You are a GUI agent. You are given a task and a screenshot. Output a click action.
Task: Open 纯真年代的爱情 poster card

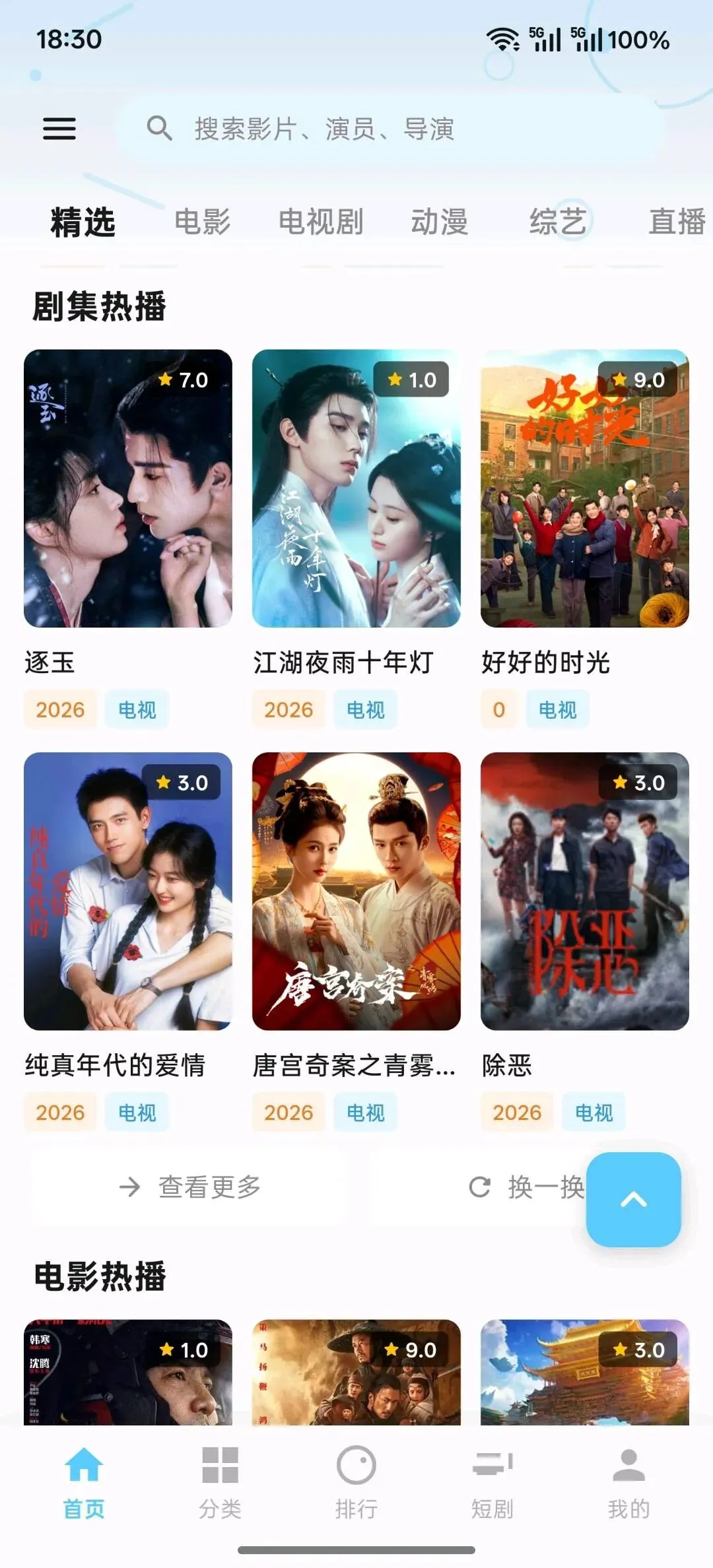tap(128, 891)
